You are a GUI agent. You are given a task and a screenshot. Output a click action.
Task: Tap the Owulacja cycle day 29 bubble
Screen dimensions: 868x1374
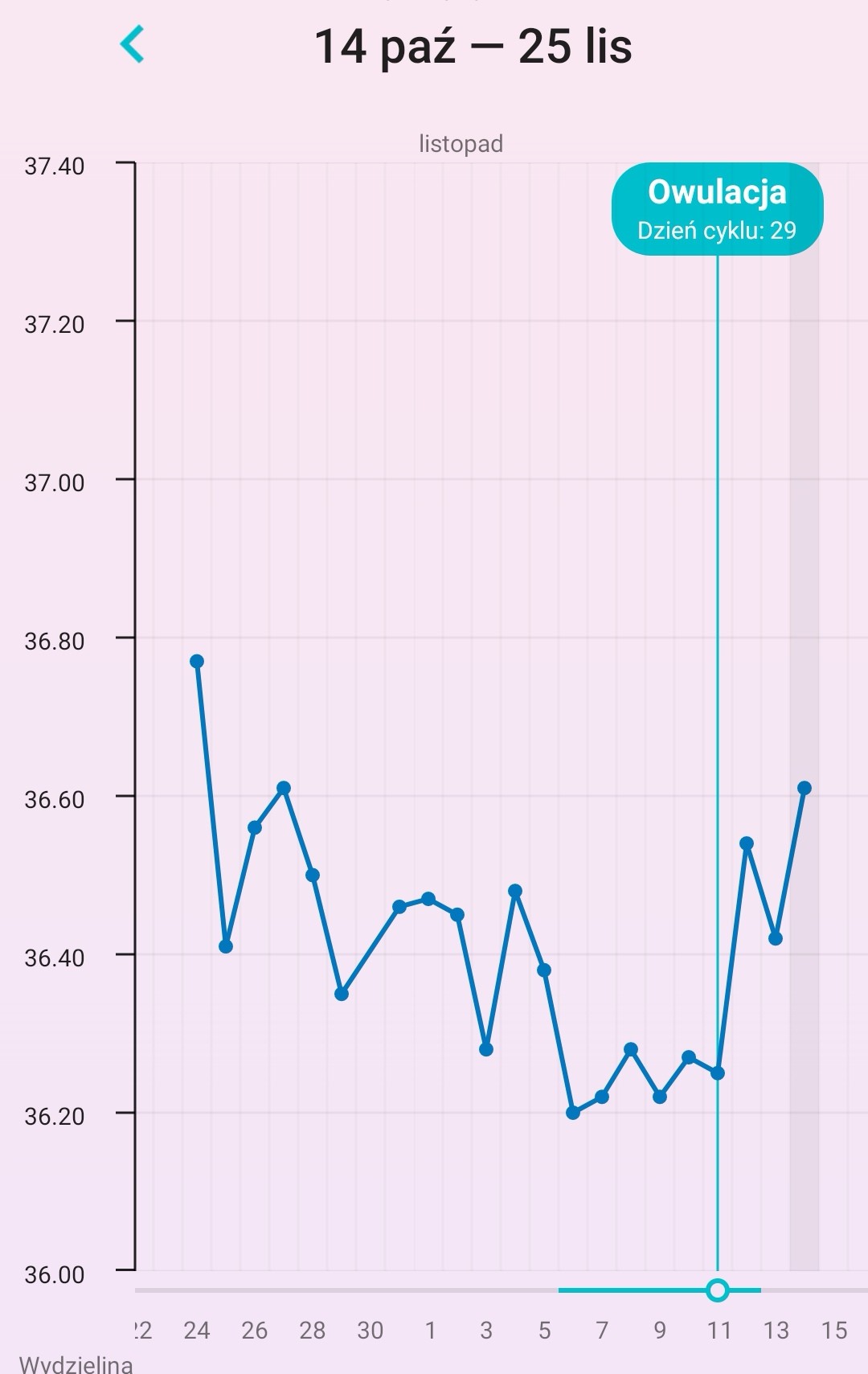click(717, 209)
